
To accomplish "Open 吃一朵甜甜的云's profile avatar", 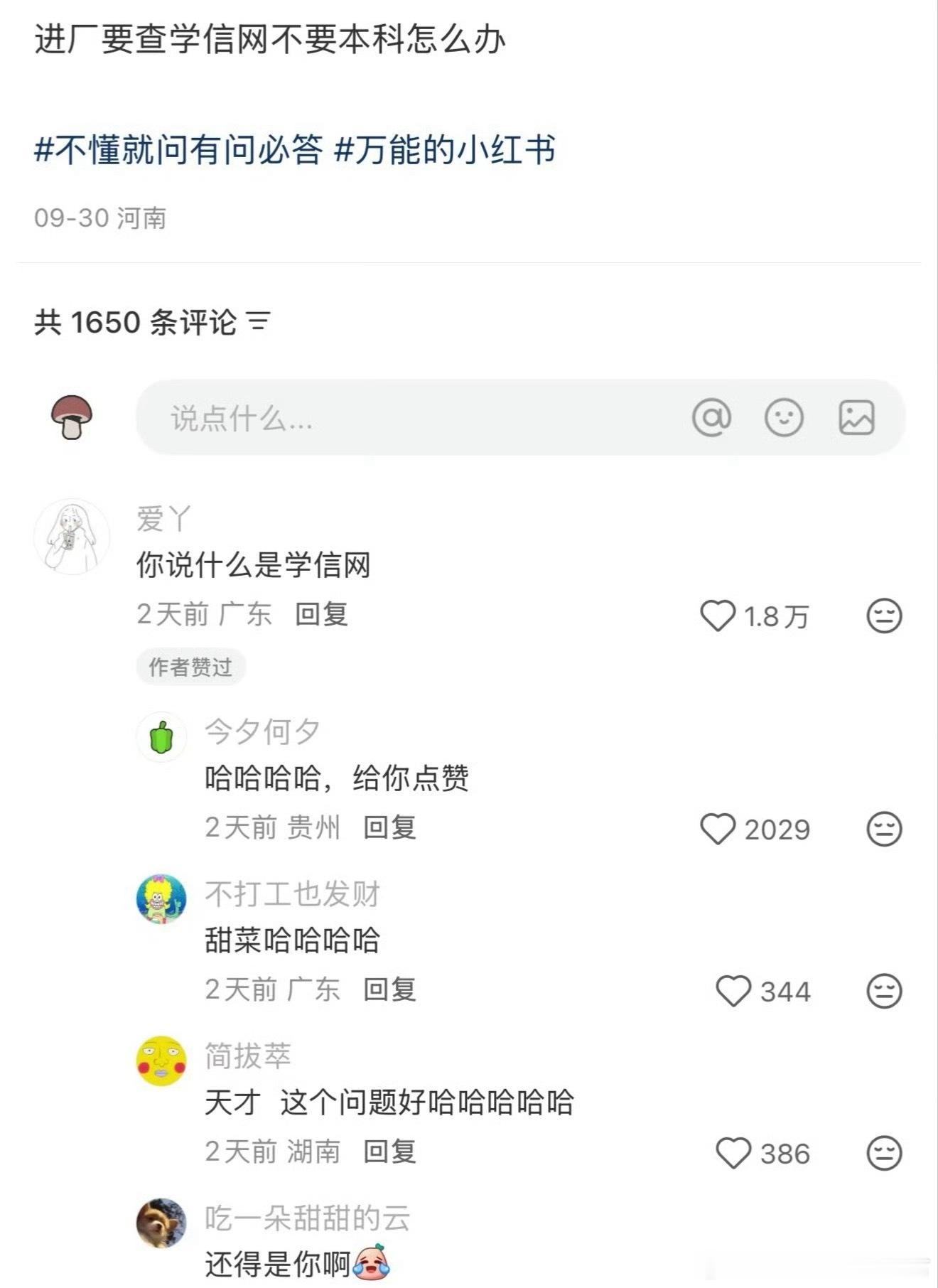I will pos(161,1223).
